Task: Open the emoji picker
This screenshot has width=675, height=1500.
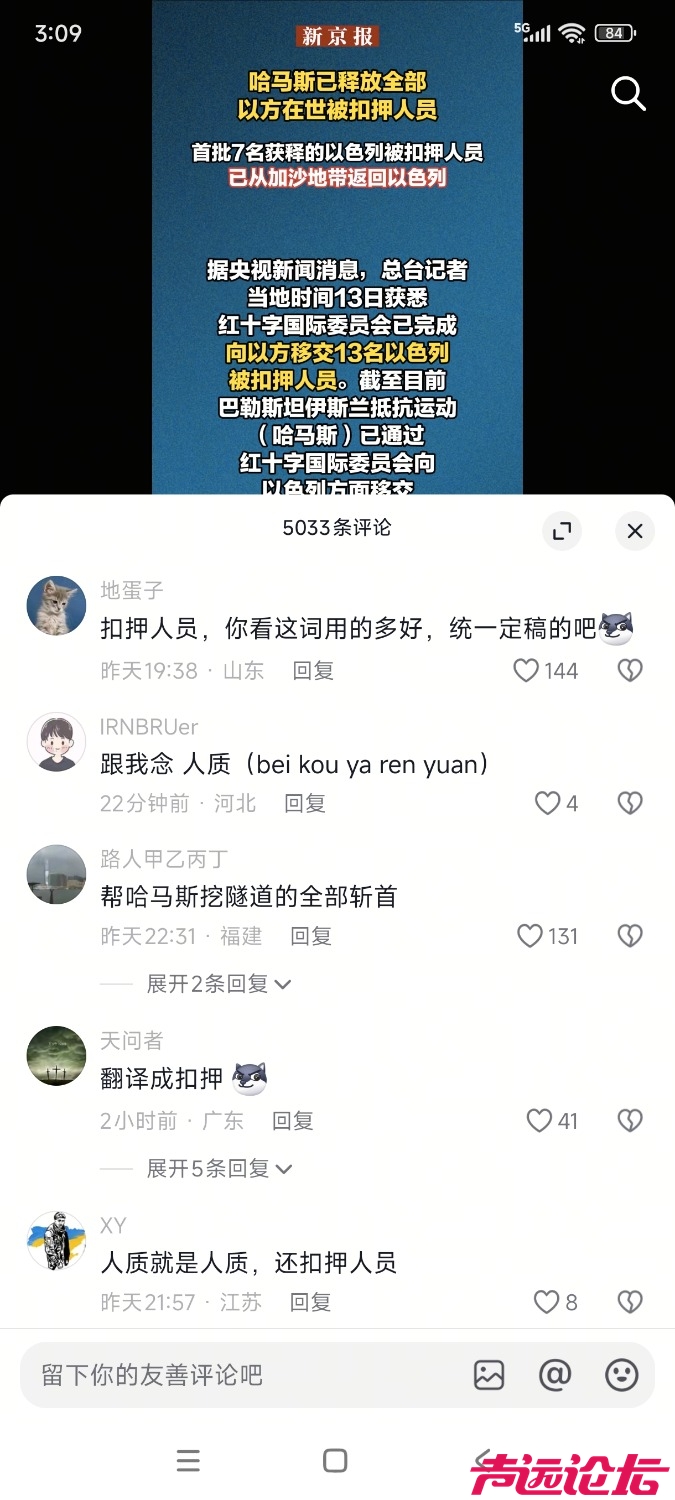Action: (622, 1375)
